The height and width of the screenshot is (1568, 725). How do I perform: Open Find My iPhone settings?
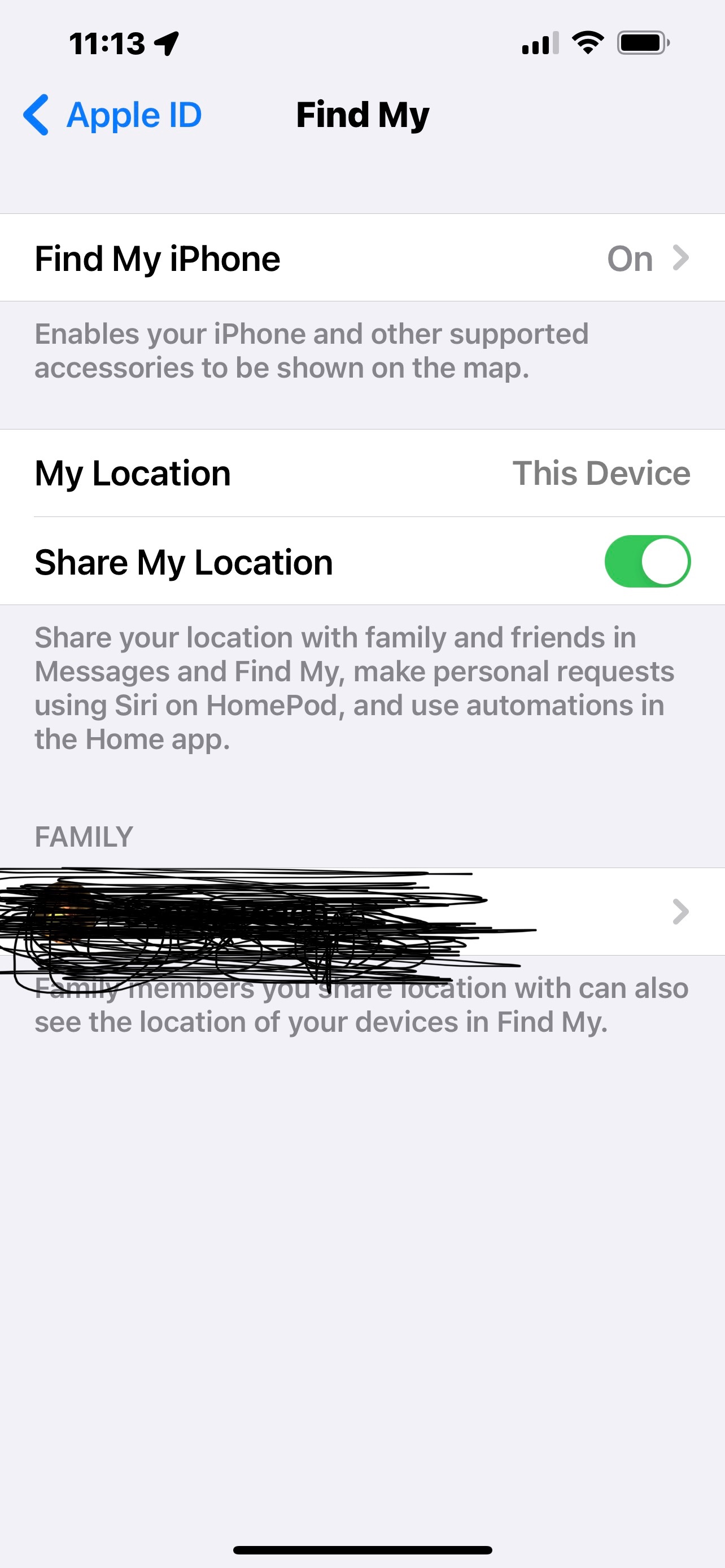coord(362,257)
